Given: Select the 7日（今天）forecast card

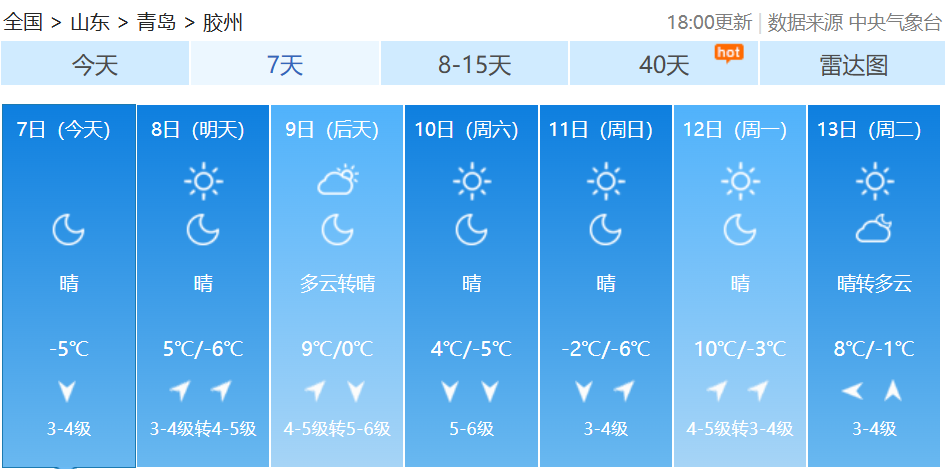Looking at the screenshot, I should tap(68, 285).
